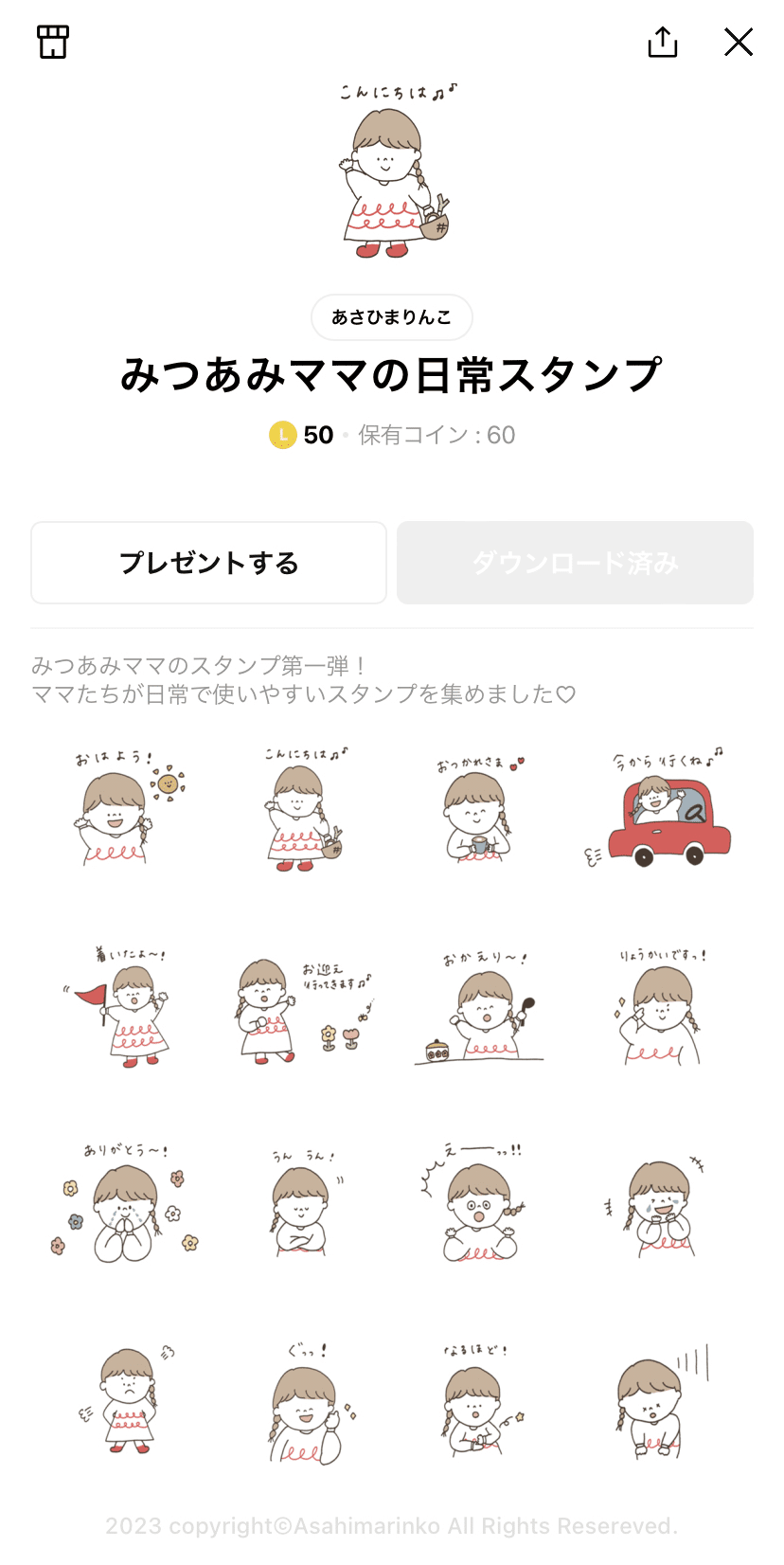This screenshot has width=784, height=1565.
Task: Tap the title みつあみママの日常スタンプ
Action: click(391, 373)
